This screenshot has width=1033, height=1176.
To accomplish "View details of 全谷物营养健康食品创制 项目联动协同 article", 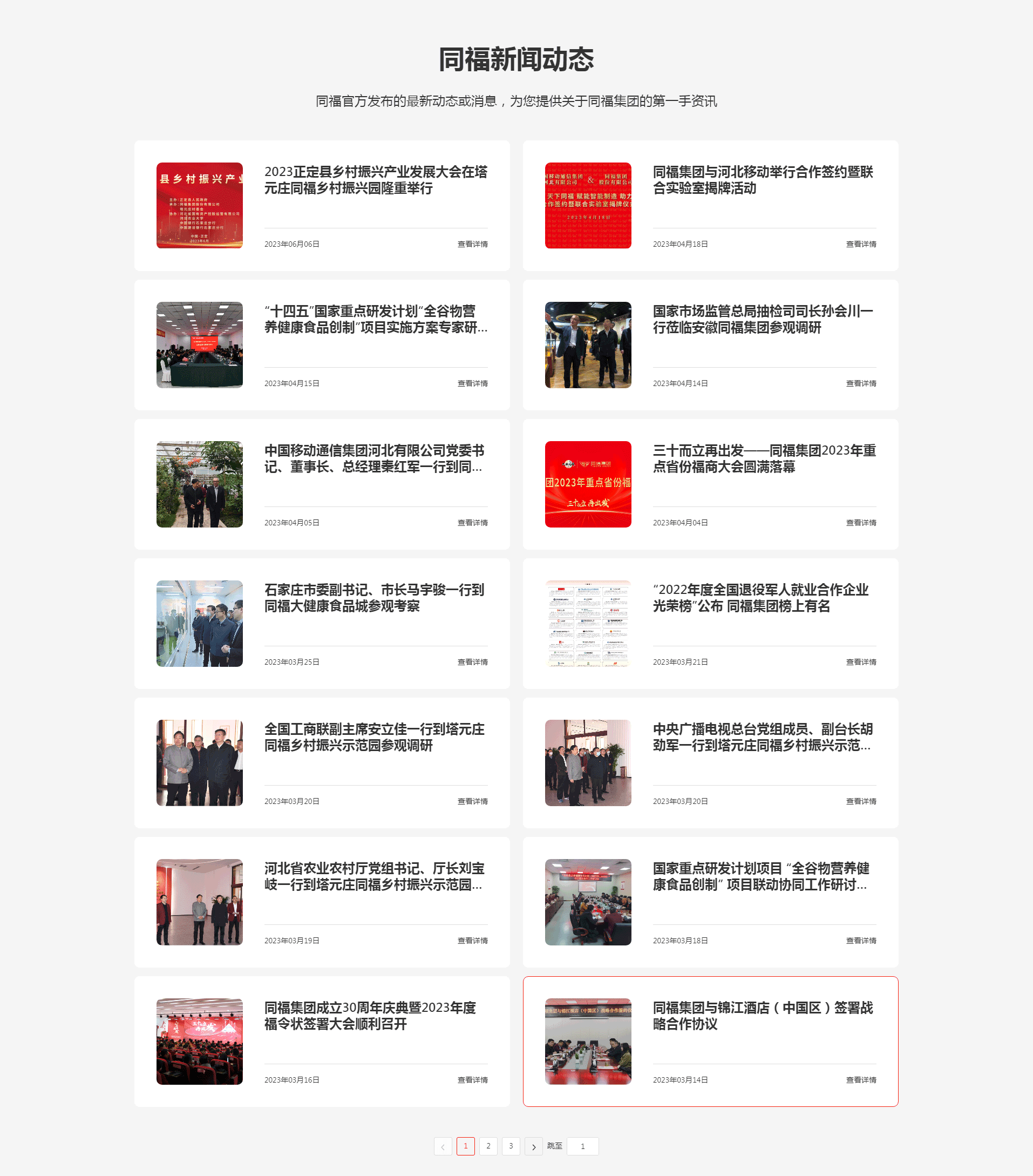I will (x=860, y=940).
